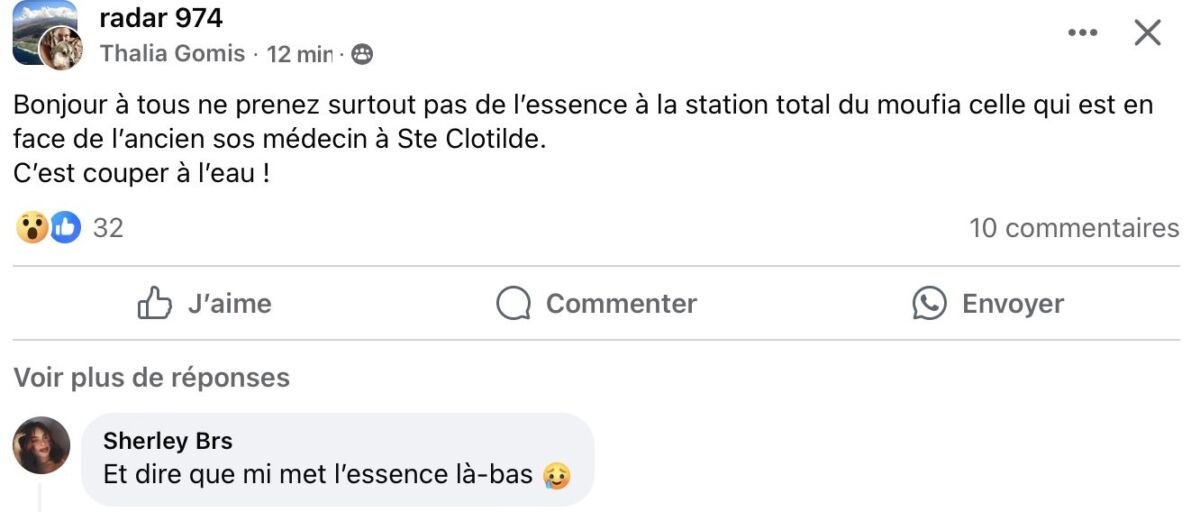Close the post with the X
This screenshot has width=1200, height=512.
coord(1147,33)
